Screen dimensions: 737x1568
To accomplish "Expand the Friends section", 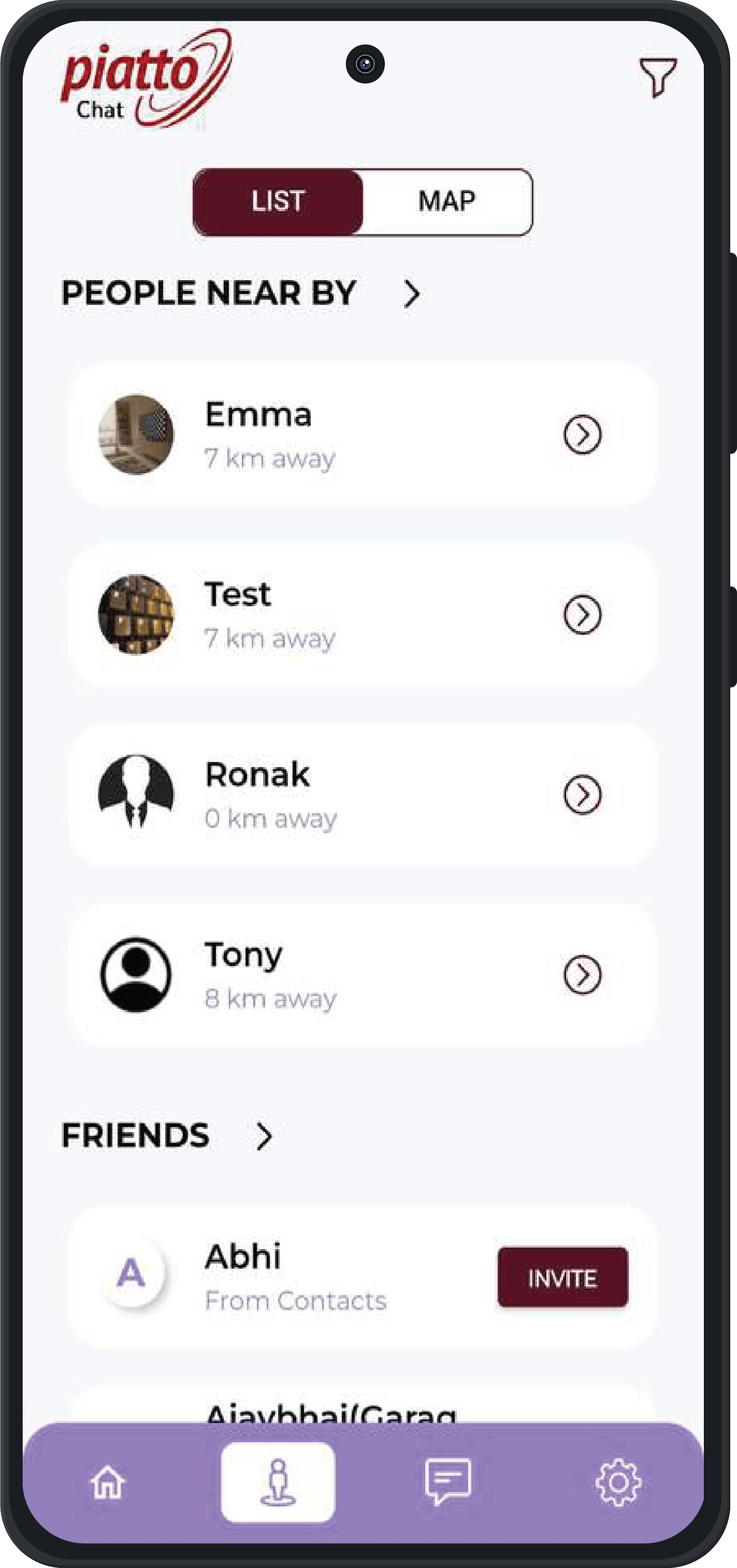I will click(x=264, y=1136).
